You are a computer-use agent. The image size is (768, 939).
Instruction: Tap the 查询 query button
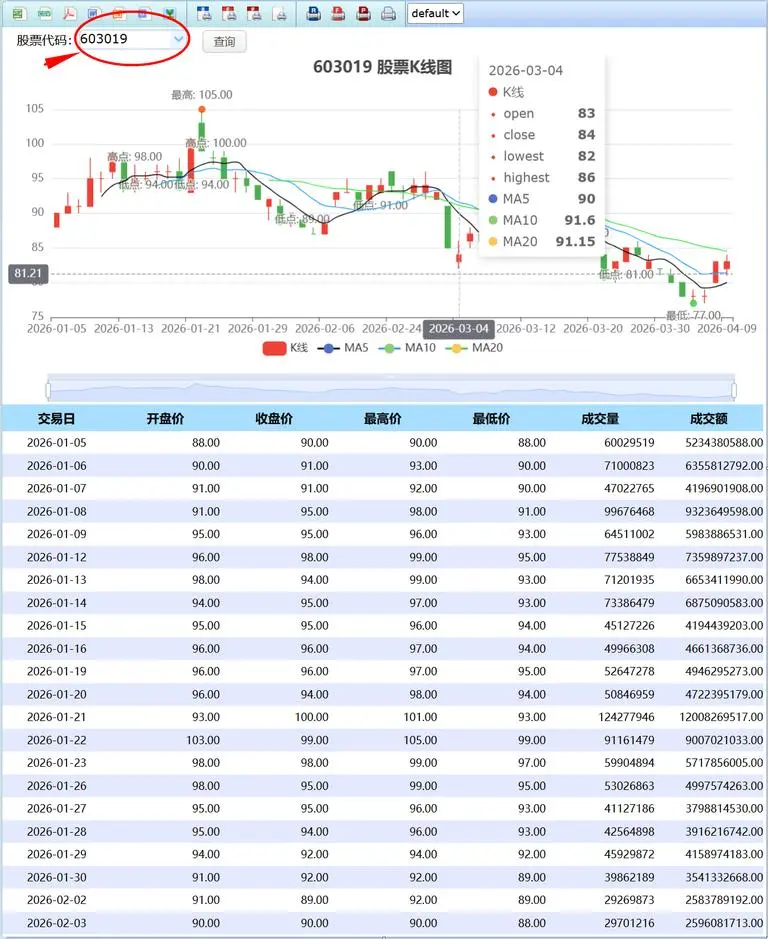(224, 42)
